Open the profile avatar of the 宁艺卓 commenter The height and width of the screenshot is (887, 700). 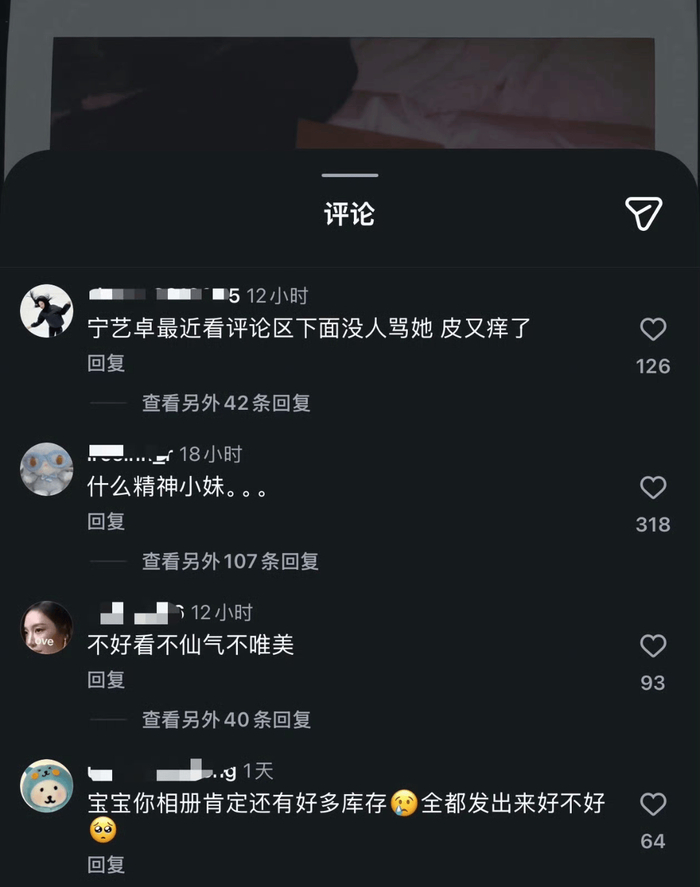tap(47, 311)
